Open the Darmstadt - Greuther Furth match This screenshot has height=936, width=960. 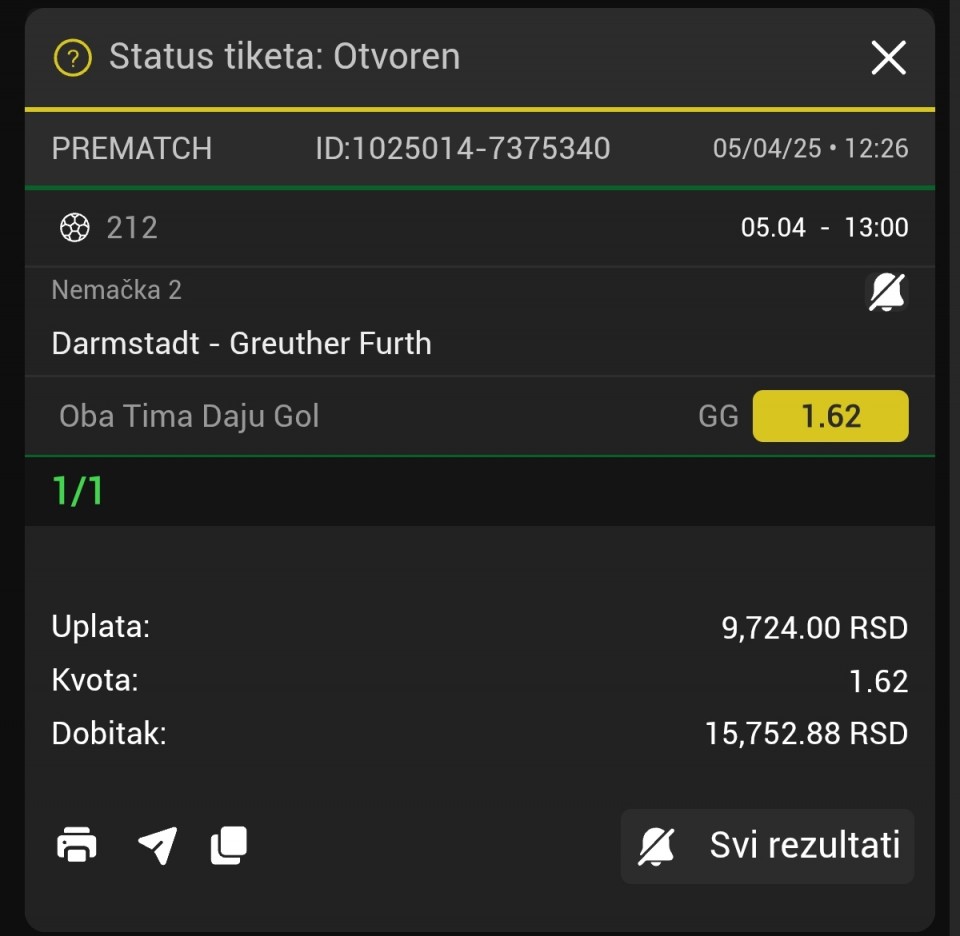click(x=242, y=343)
